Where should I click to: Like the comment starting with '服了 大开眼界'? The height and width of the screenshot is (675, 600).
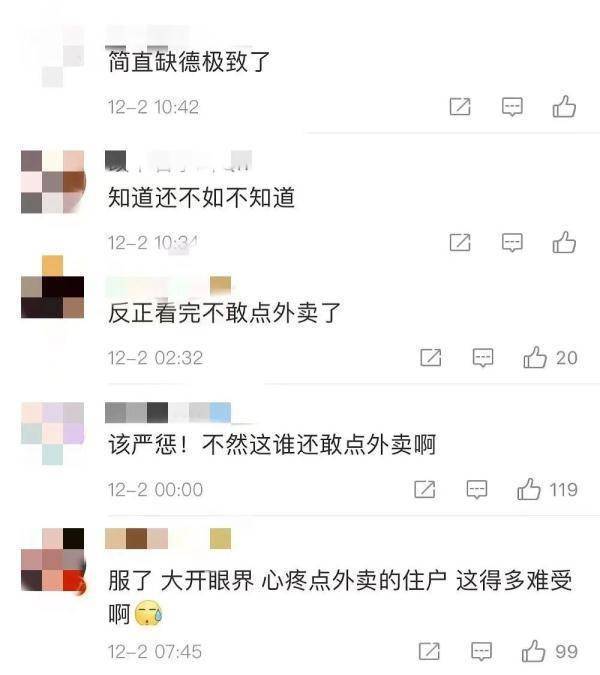(x=534, y=651)
